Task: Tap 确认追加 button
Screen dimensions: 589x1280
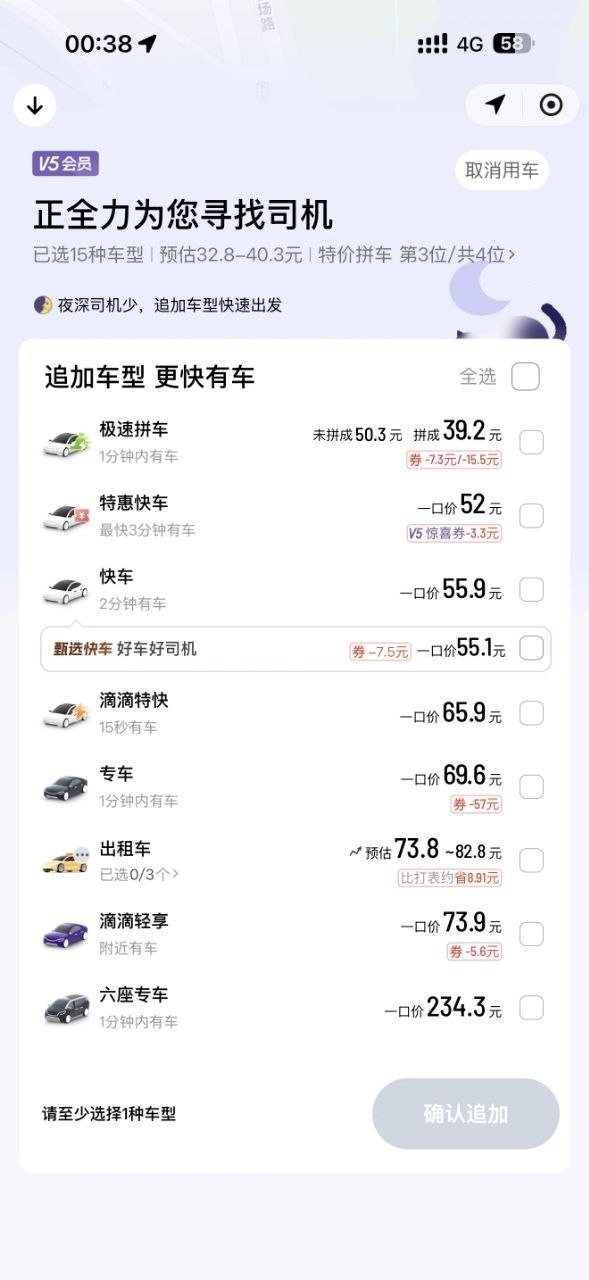Action: point(466,1113)
